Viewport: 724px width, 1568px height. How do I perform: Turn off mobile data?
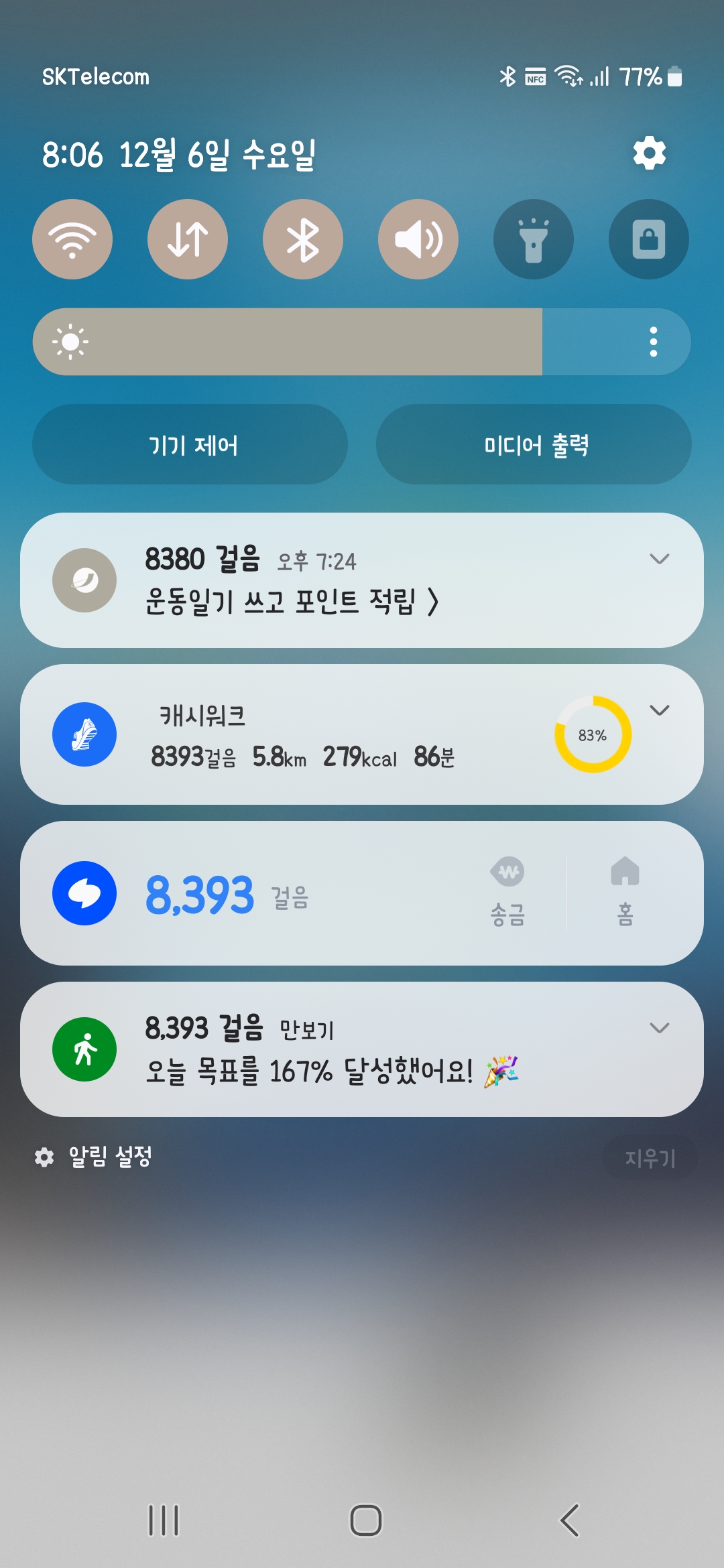pyautogui.click(x=188, y=239)
